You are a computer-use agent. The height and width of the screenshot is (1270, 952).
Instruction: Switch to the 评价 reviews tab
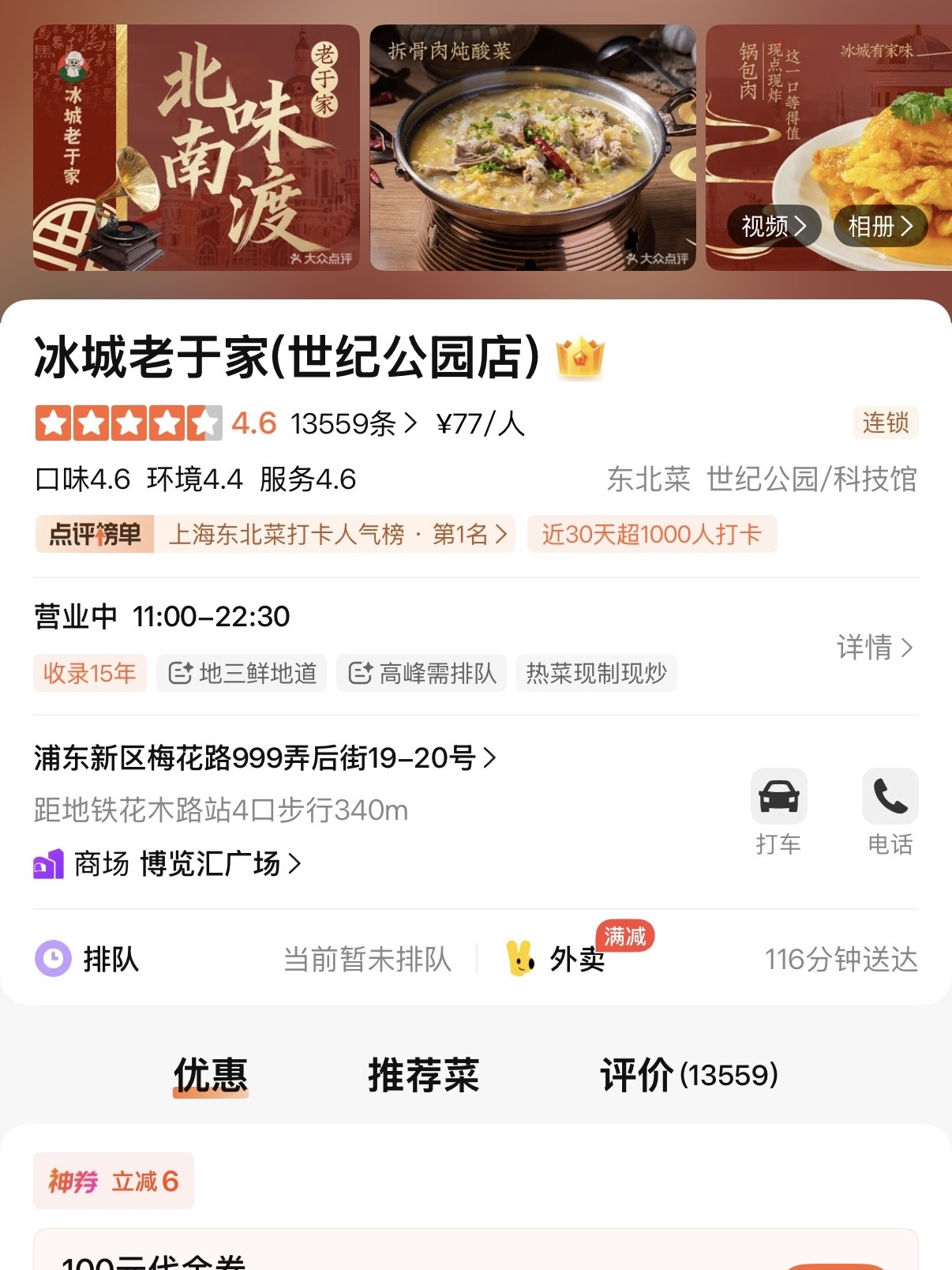coord(688,1075)
